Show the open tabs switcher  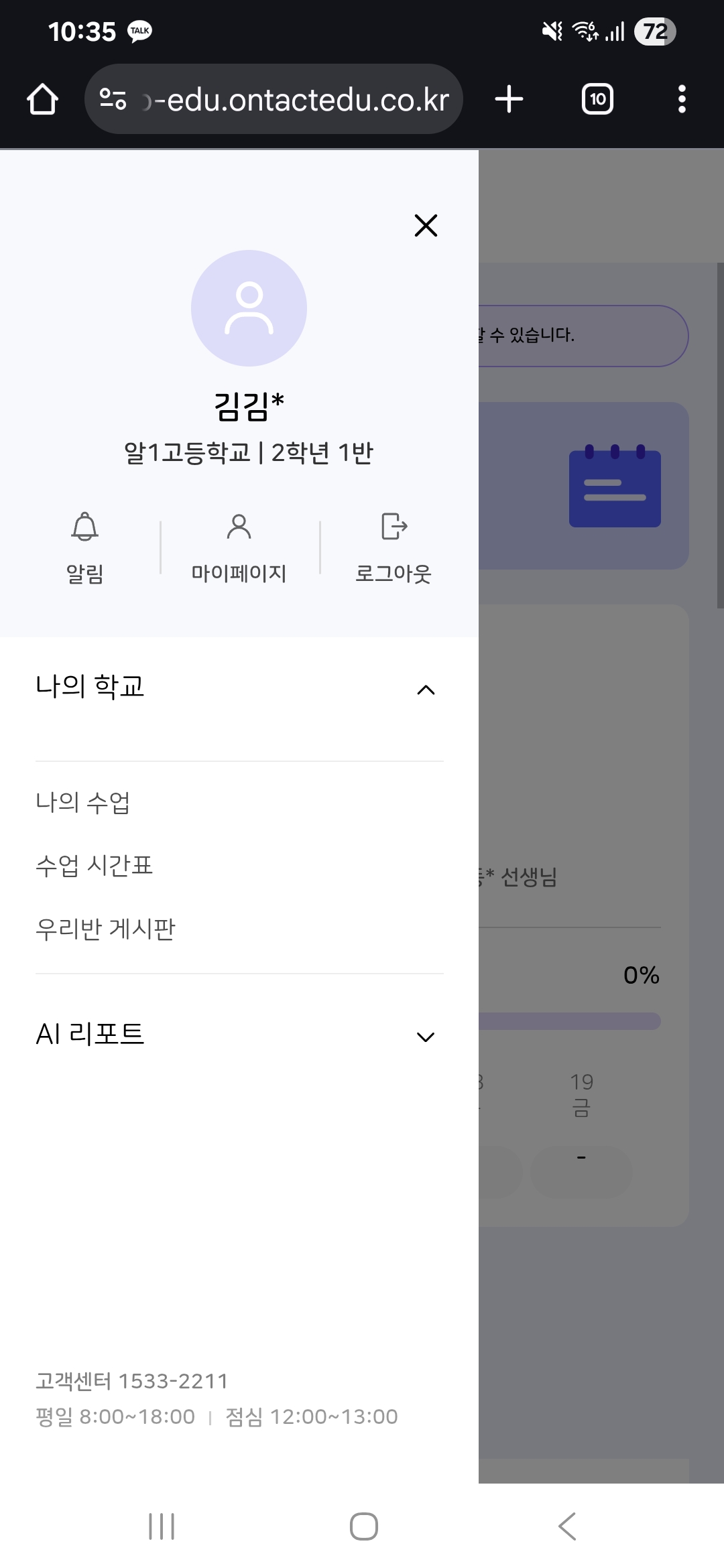(x=597, y=99)
